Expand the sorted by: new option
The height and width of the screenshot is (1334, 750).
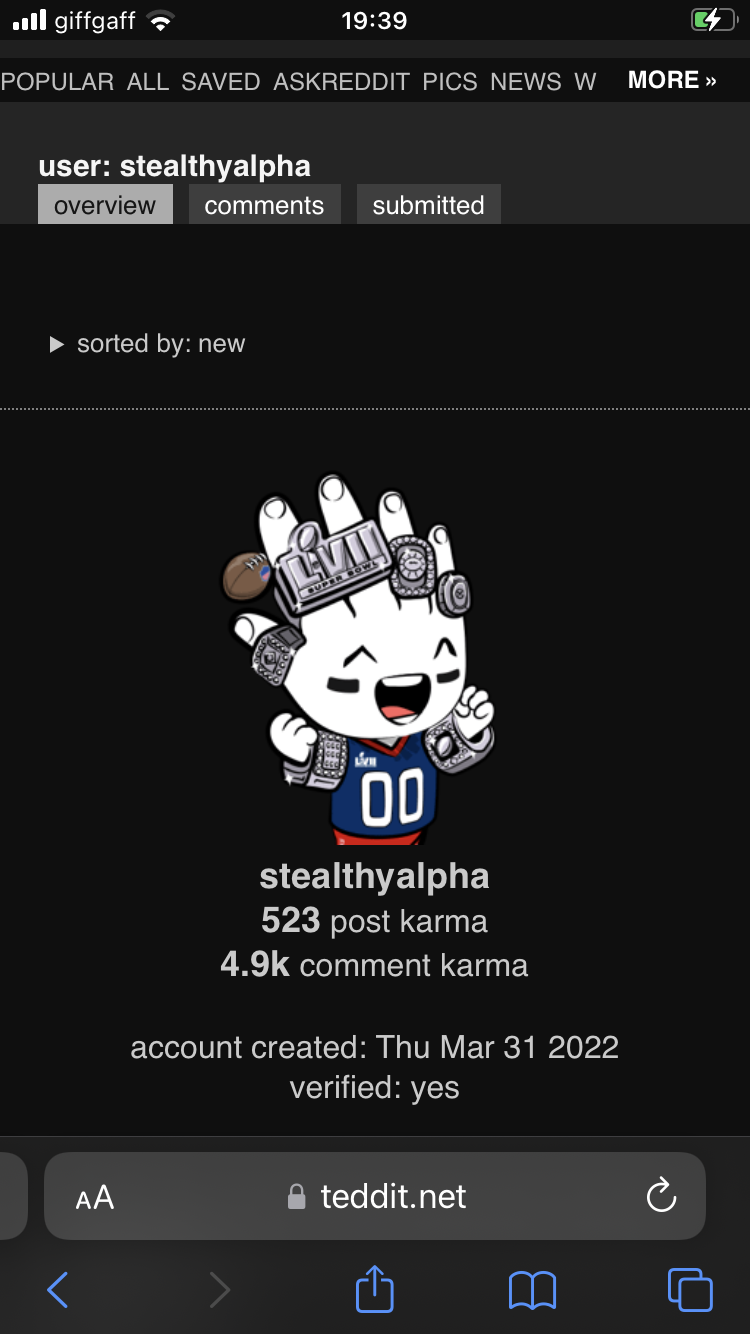147,344
